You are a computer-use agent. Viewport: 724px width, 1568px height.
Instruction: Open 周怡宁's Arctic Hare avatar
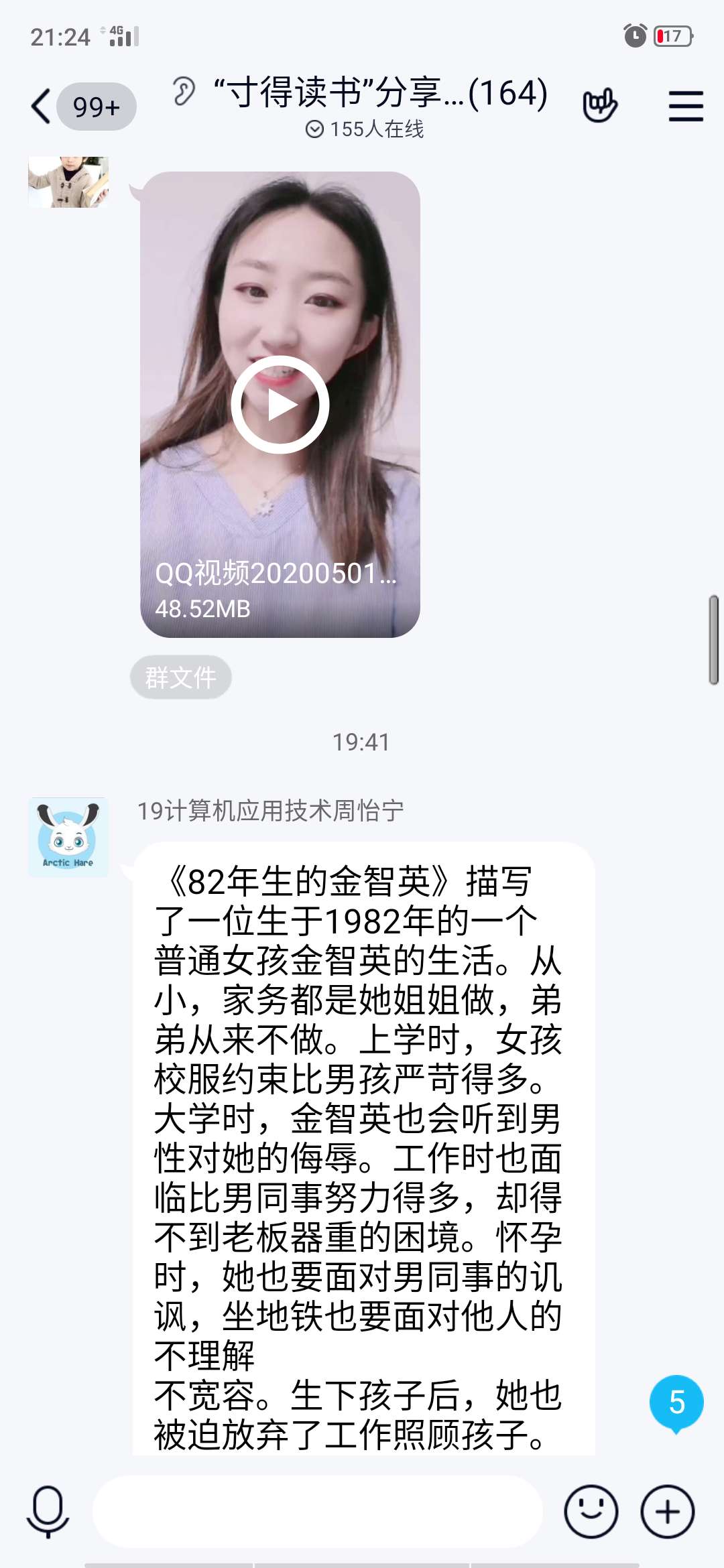[68, 837]
